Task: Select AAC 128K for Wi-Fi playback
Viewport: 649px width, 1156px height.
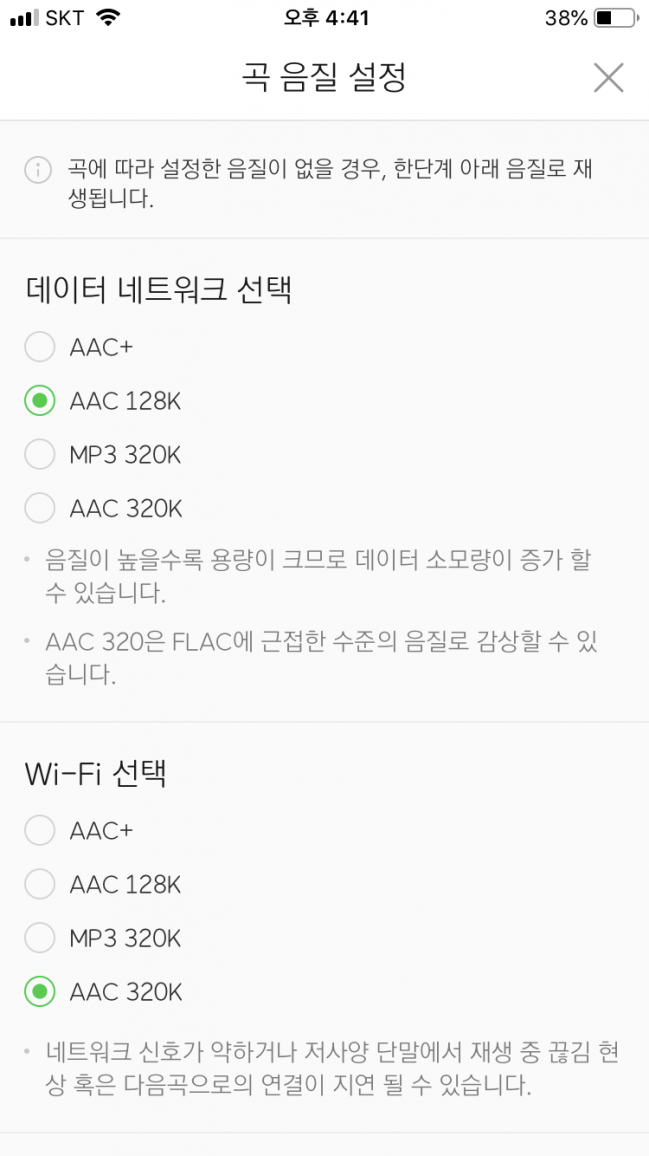Action: [40, 884]
